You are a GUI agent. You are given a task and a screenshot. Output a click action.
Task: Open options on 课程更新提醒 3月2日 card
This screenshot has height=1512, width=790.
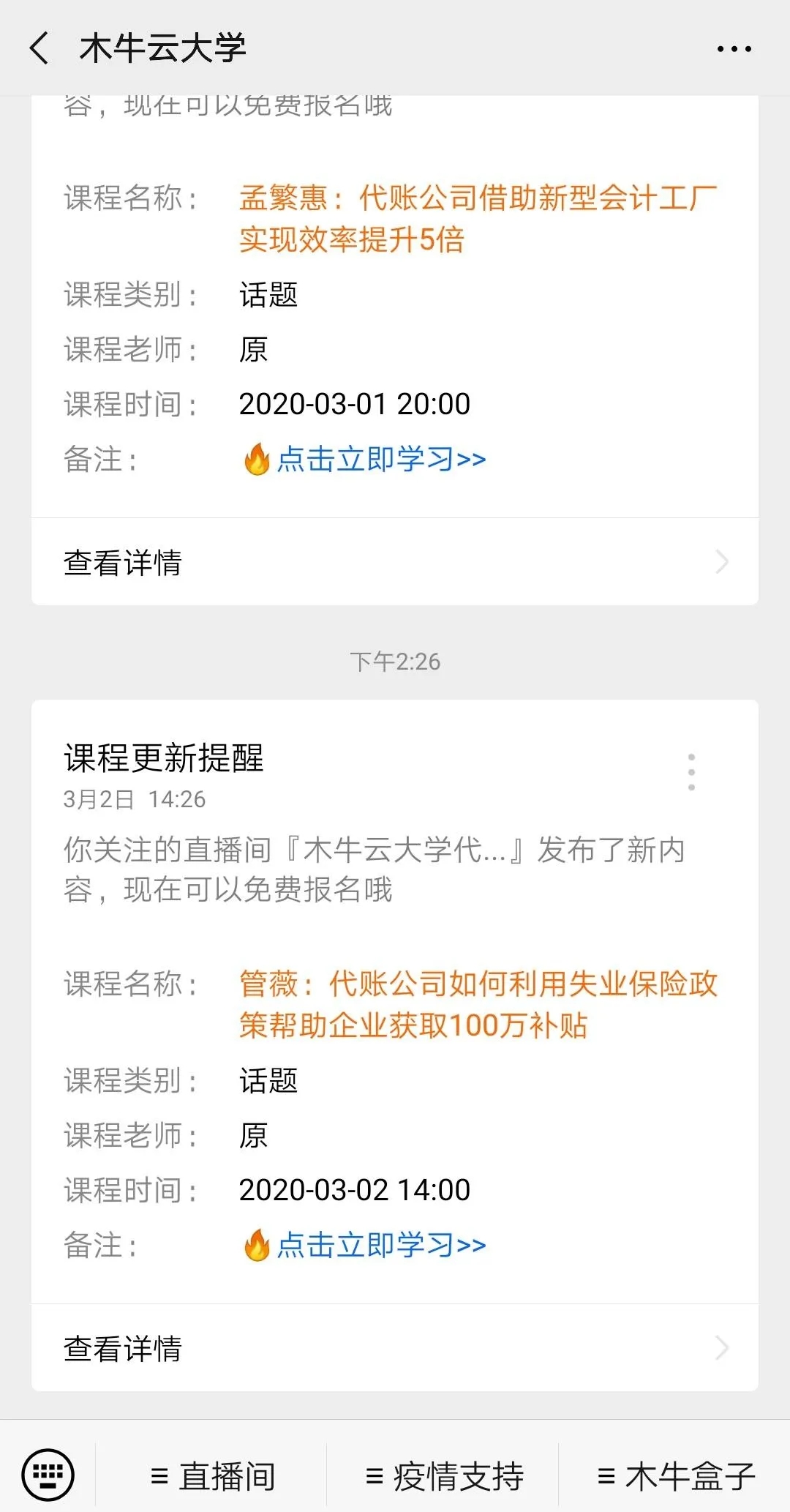(691, 771)
